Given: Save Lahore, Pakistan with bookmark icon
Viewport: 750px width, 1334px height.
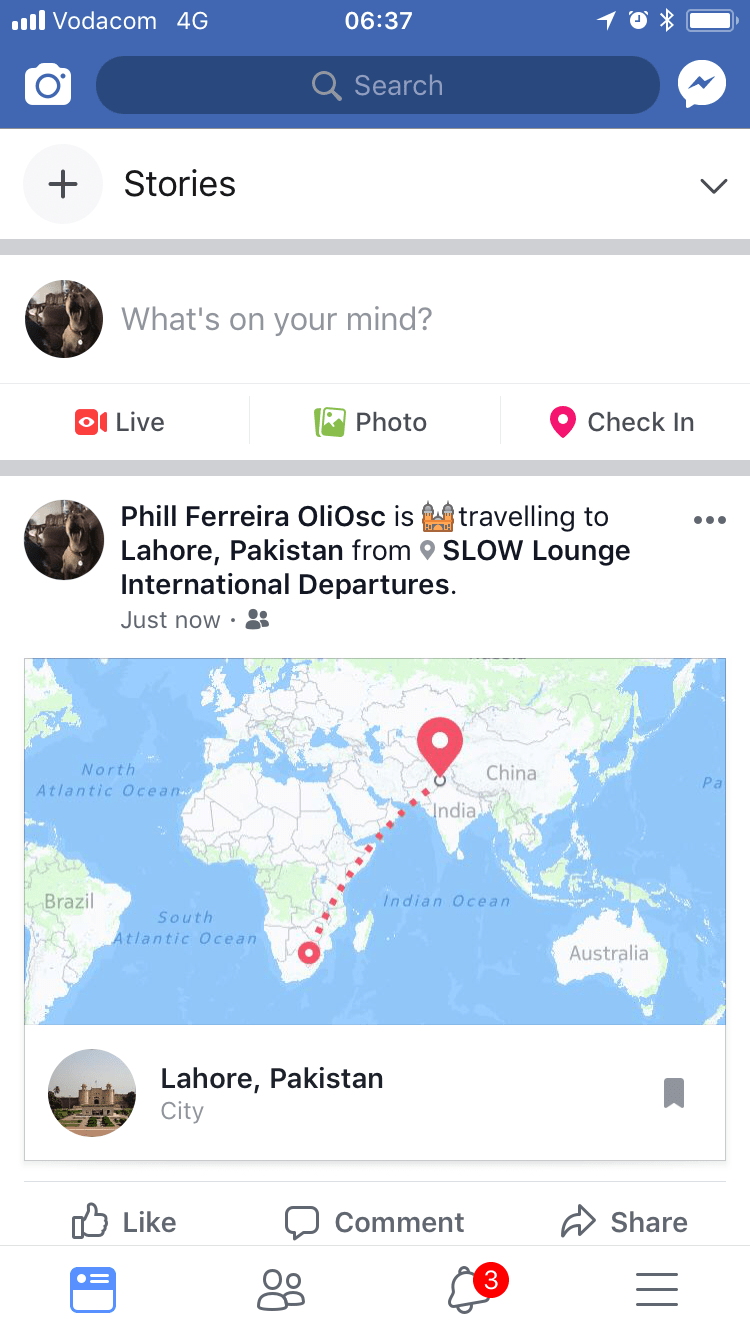Looking at the screenshot, I should point(674,1093).
